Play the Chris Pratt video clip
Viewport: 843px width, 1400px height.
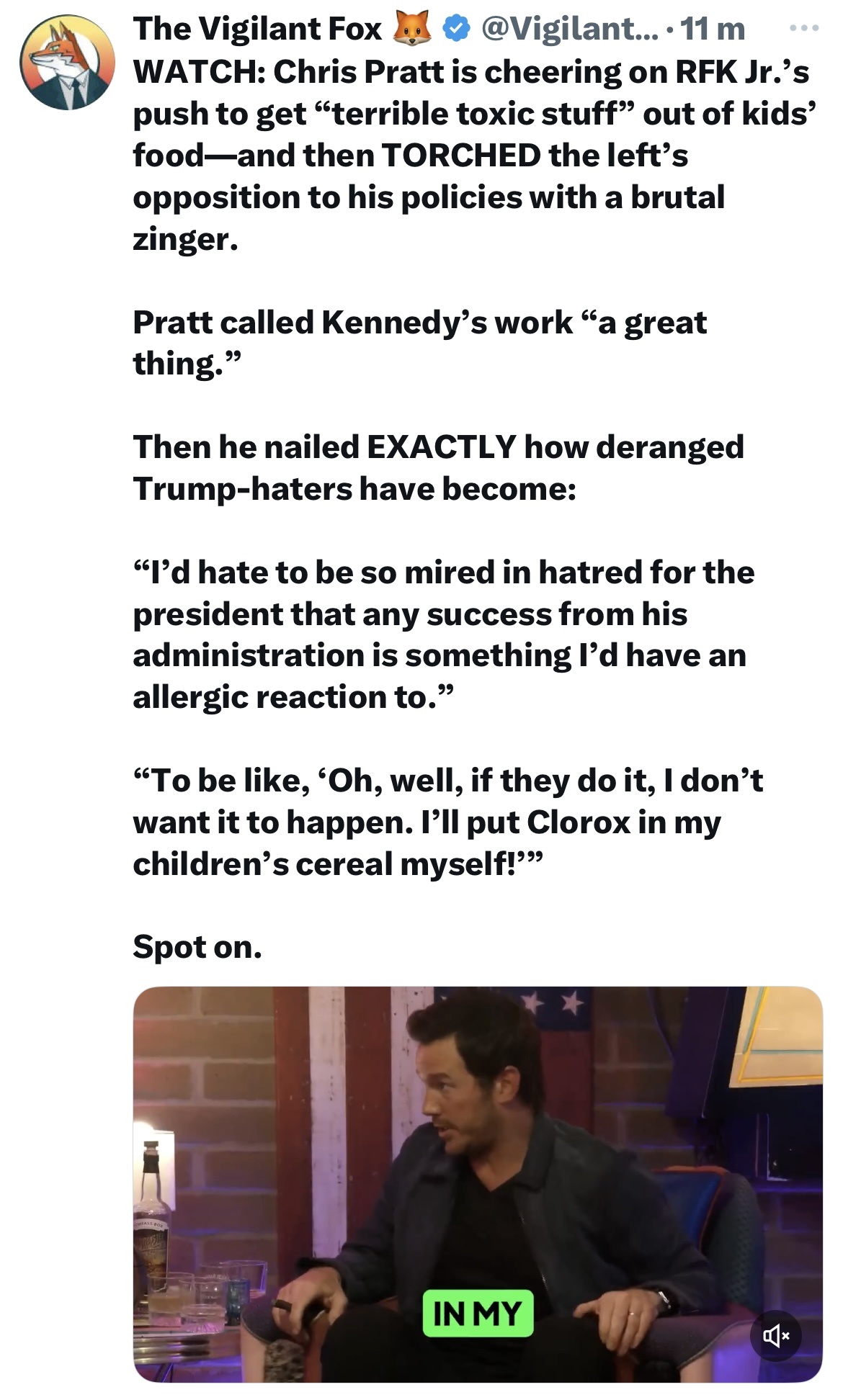point(478,1184)
